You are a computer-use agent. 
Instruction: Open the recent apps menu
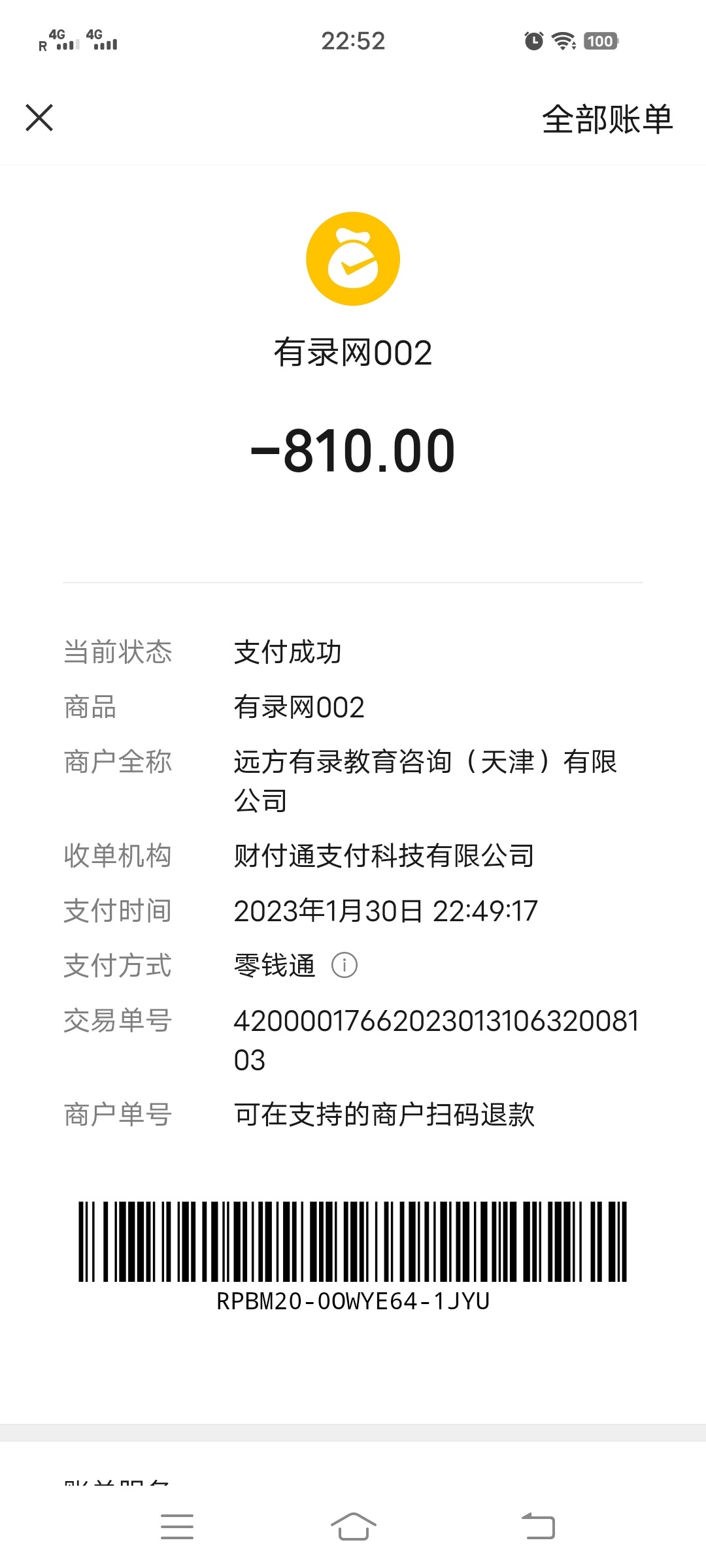tap(177, 1526)
